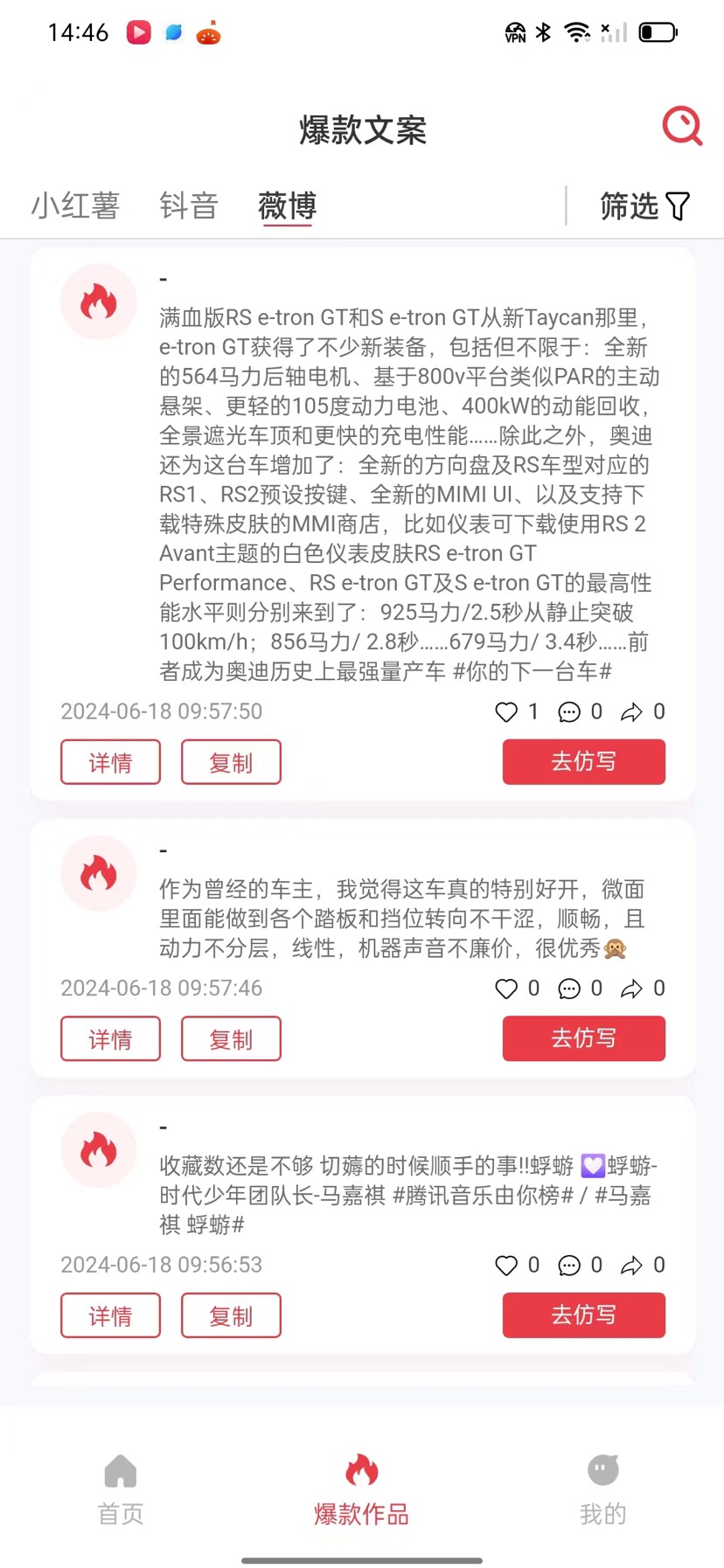The width and height of the screenshot is (724, 1568).
Task: Open the search magnifier icon
Action: point(682,127)
